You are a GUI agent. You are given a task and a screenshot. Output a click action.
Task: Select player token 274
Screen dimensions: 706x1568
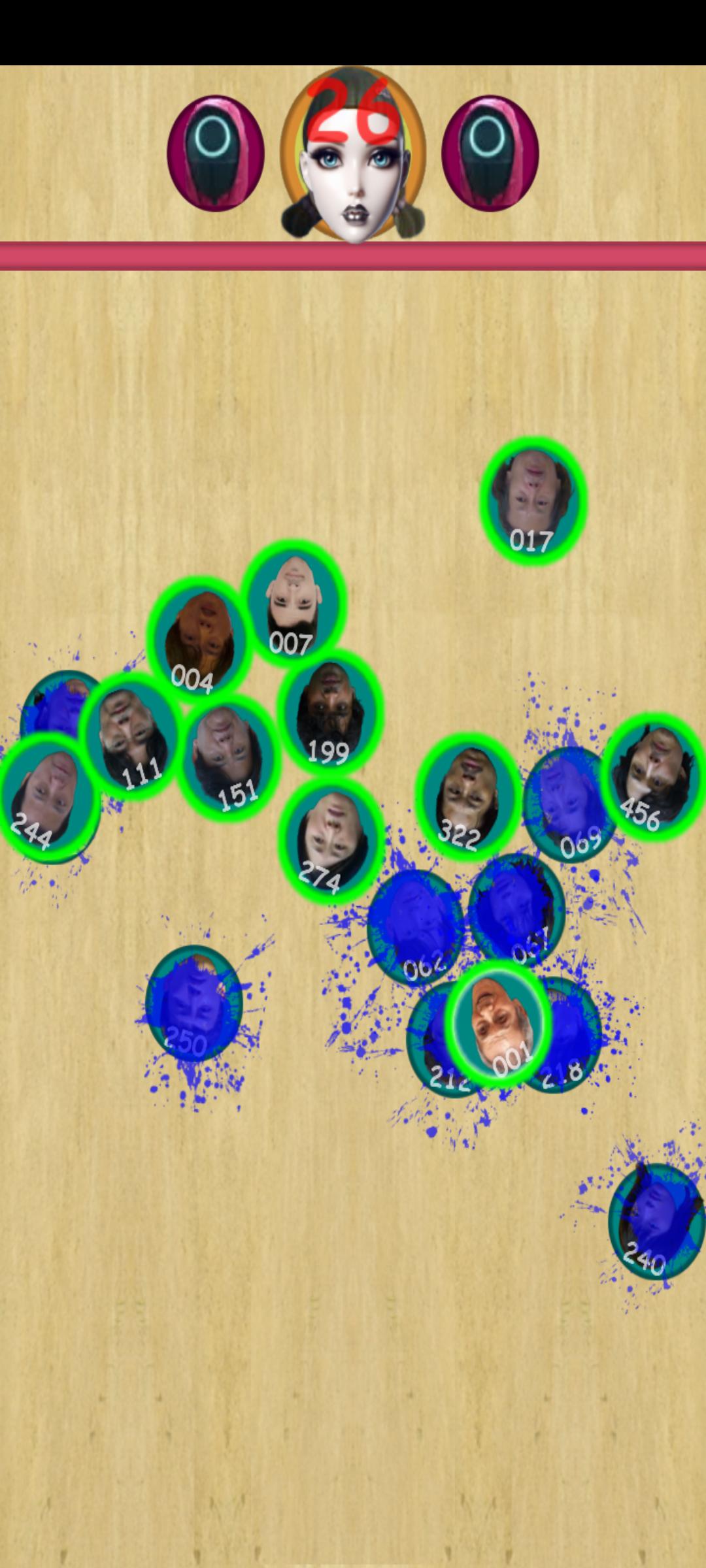331,840
